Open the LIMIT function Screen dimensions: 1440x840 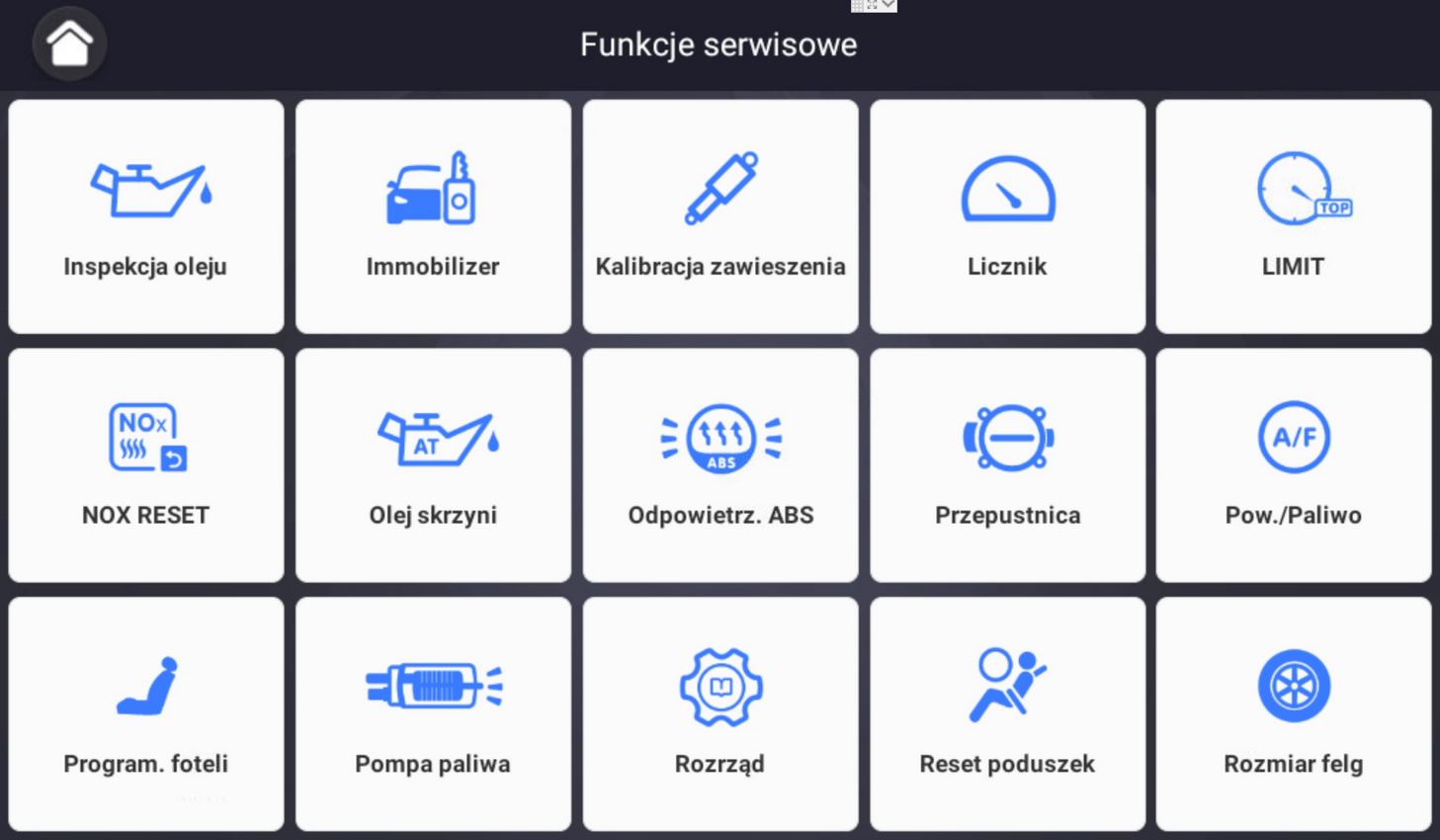[x=1294, y=216]
